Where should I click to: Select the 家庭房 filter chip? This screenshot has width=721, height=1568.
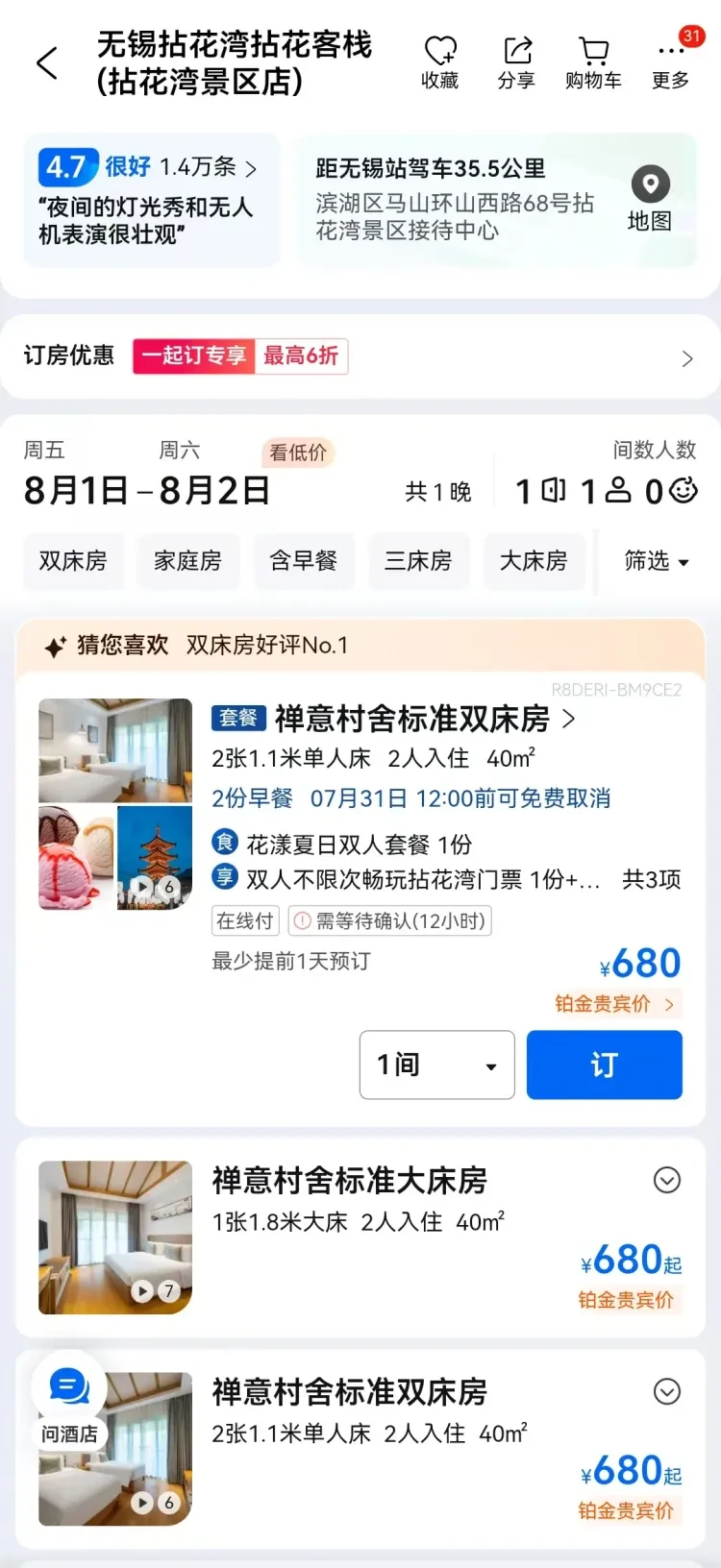(188, 561)
